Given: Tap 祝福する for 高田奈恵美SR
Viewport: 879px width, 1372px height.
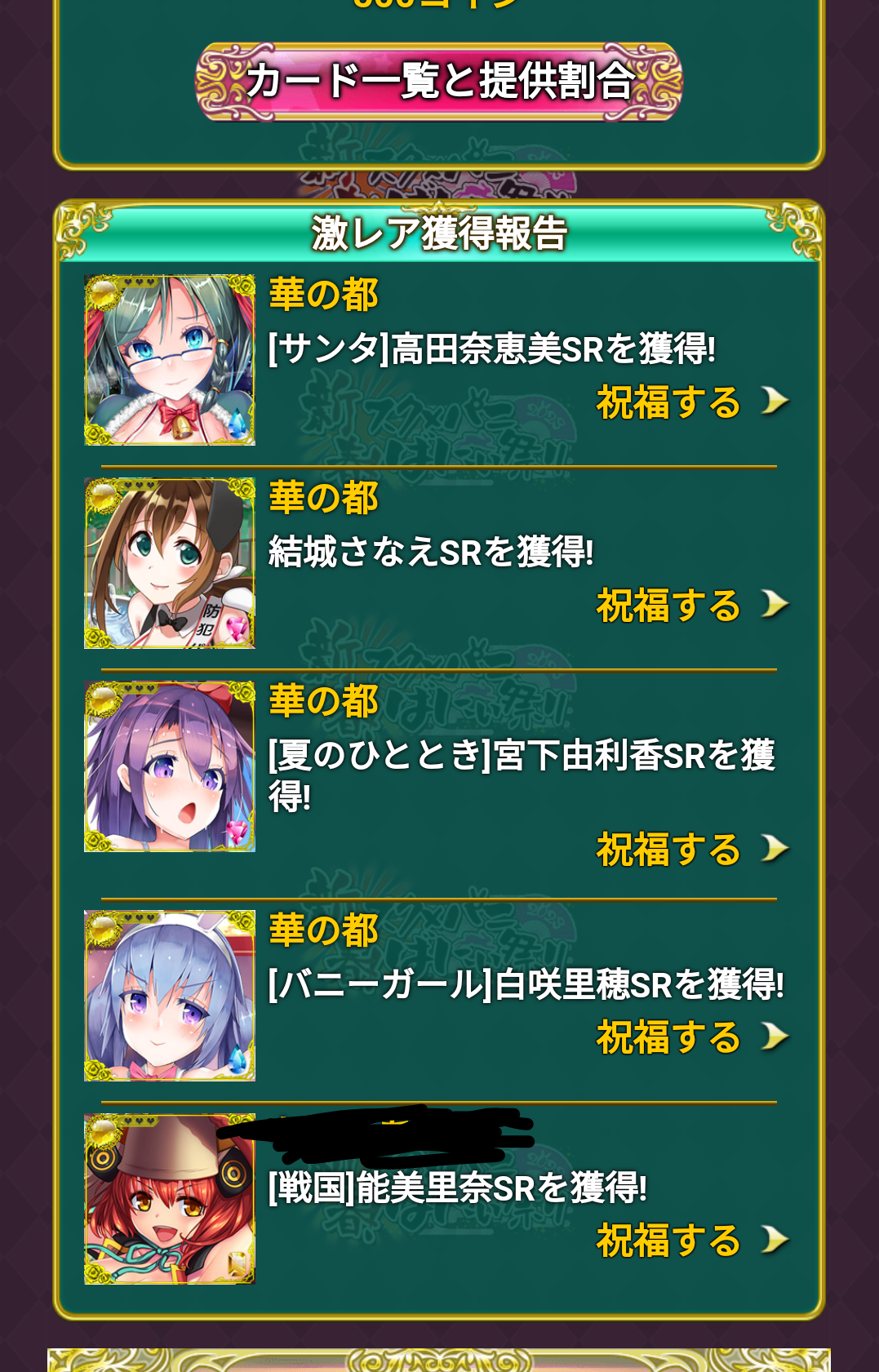Looking at the screenshot, I should (x=691, y=402).
